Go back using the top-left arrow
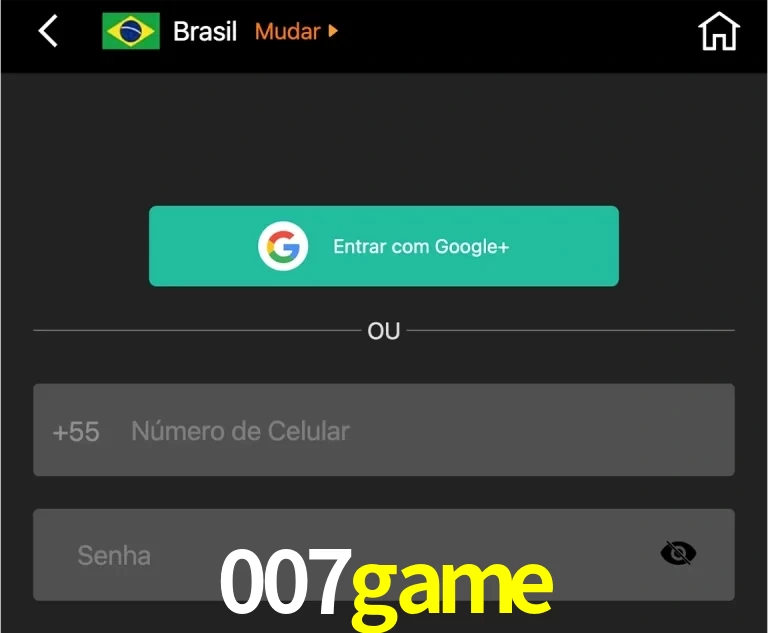The image size is (768, 633). 47,31
